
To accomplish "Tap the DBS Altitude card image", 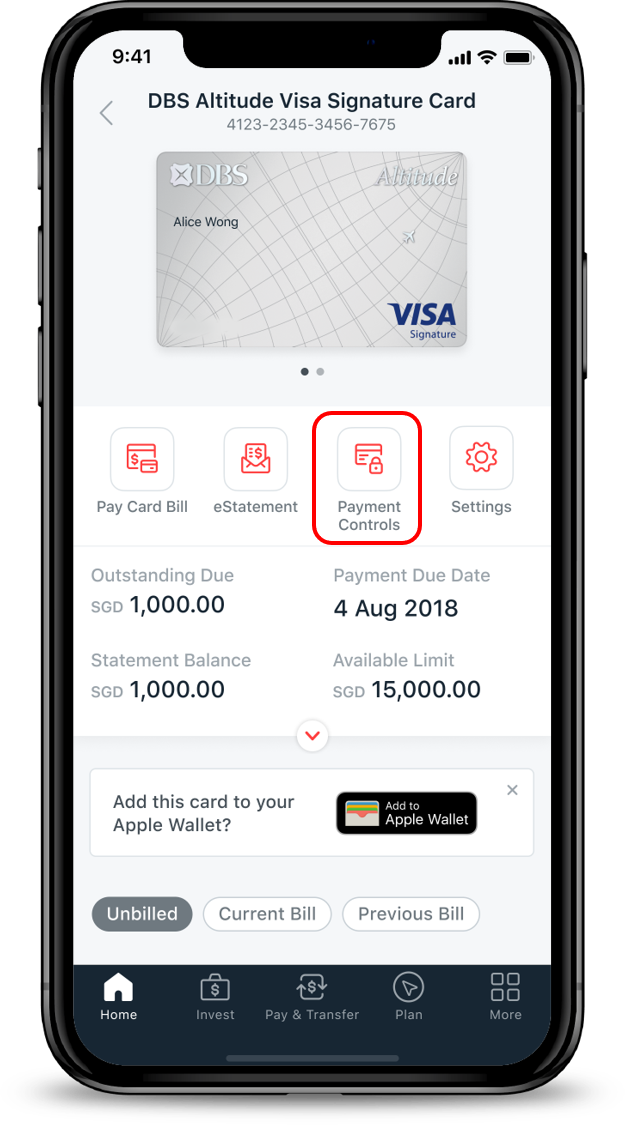I will point(311,249).
